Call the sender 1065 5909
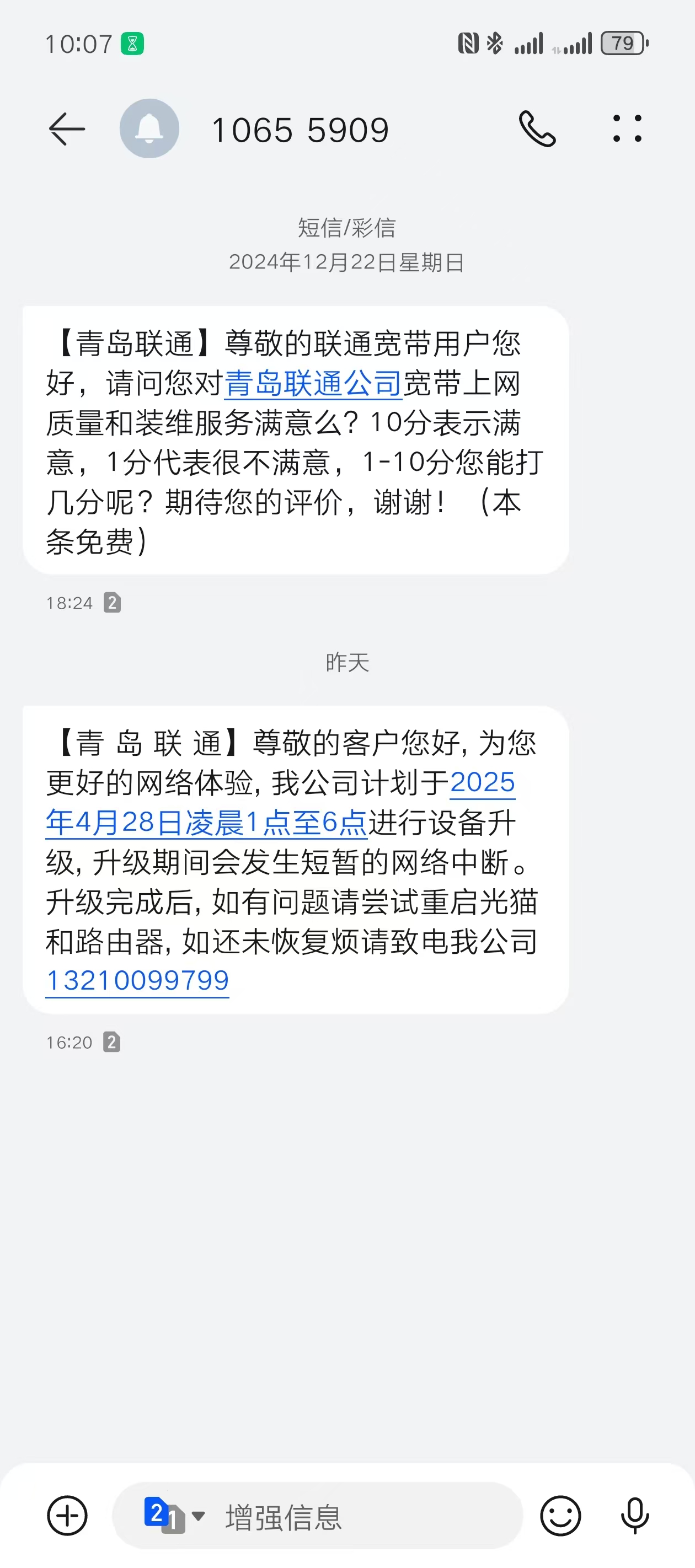The height and width of the screenshot is (1568, 695). point(537,129)
